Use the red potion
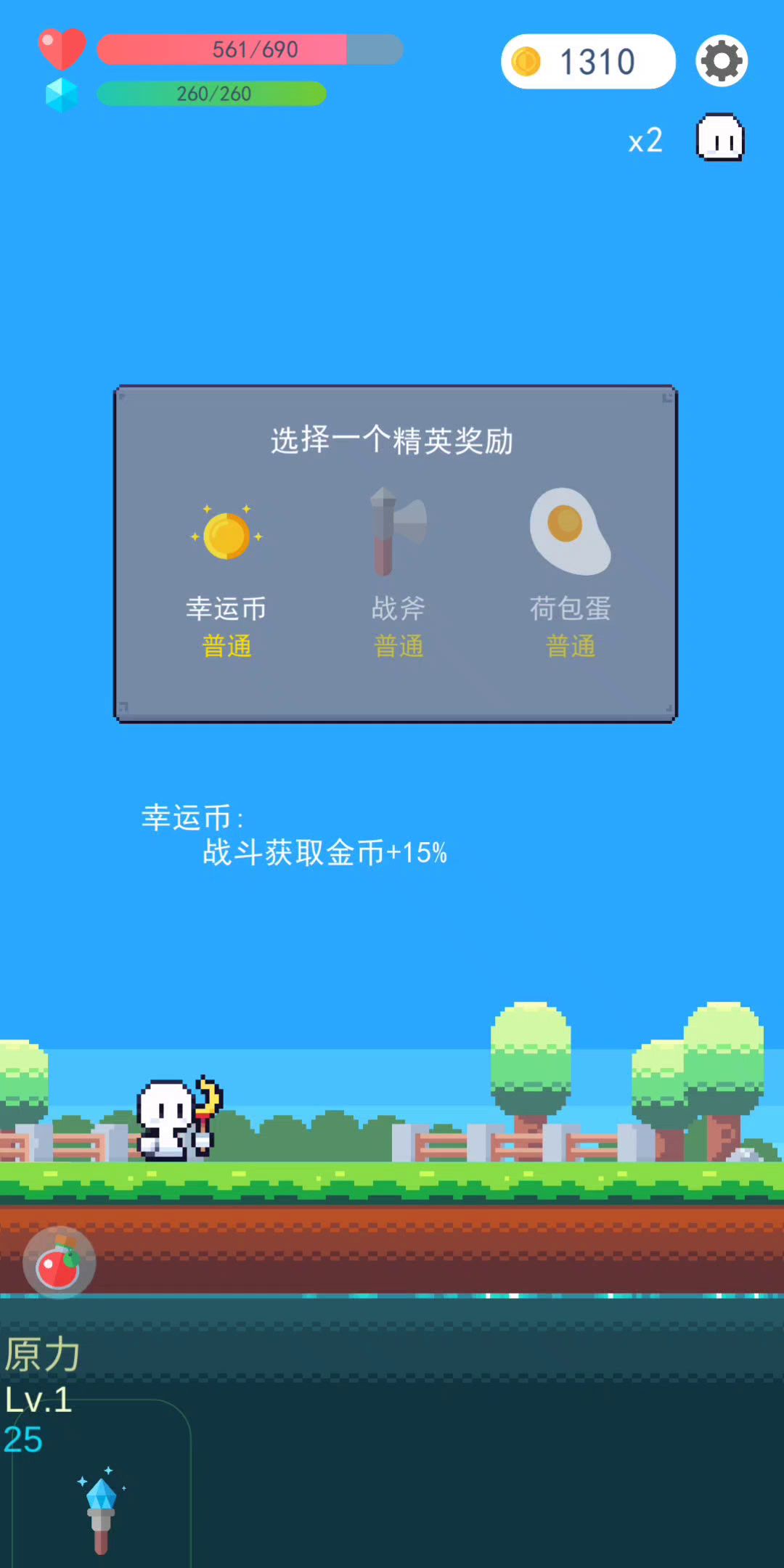The width and height of the screenshot is (784, 1568). point(59,1264)
